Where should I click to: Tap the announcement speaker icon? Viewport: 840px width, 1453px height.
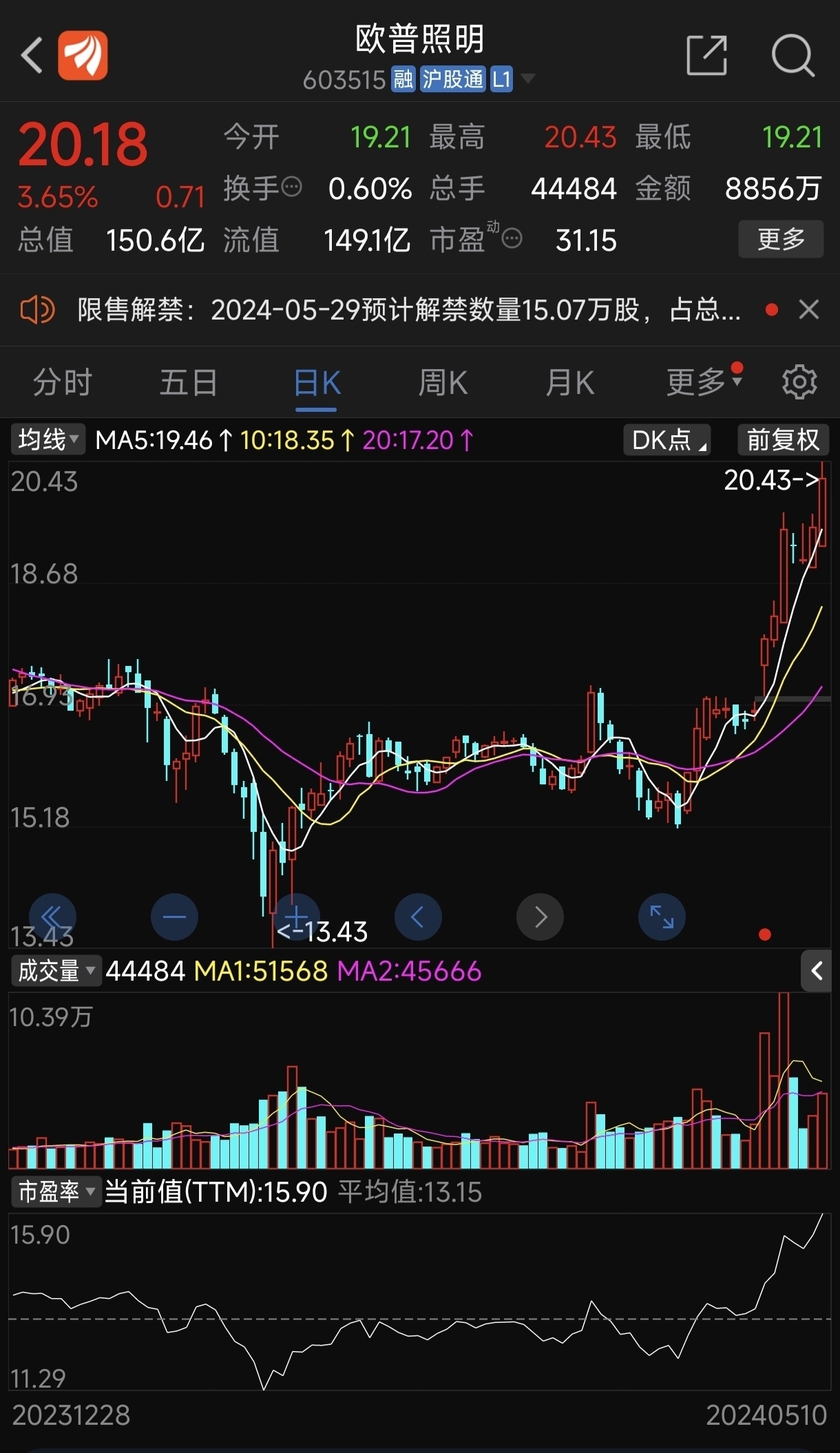pos(37,309)
